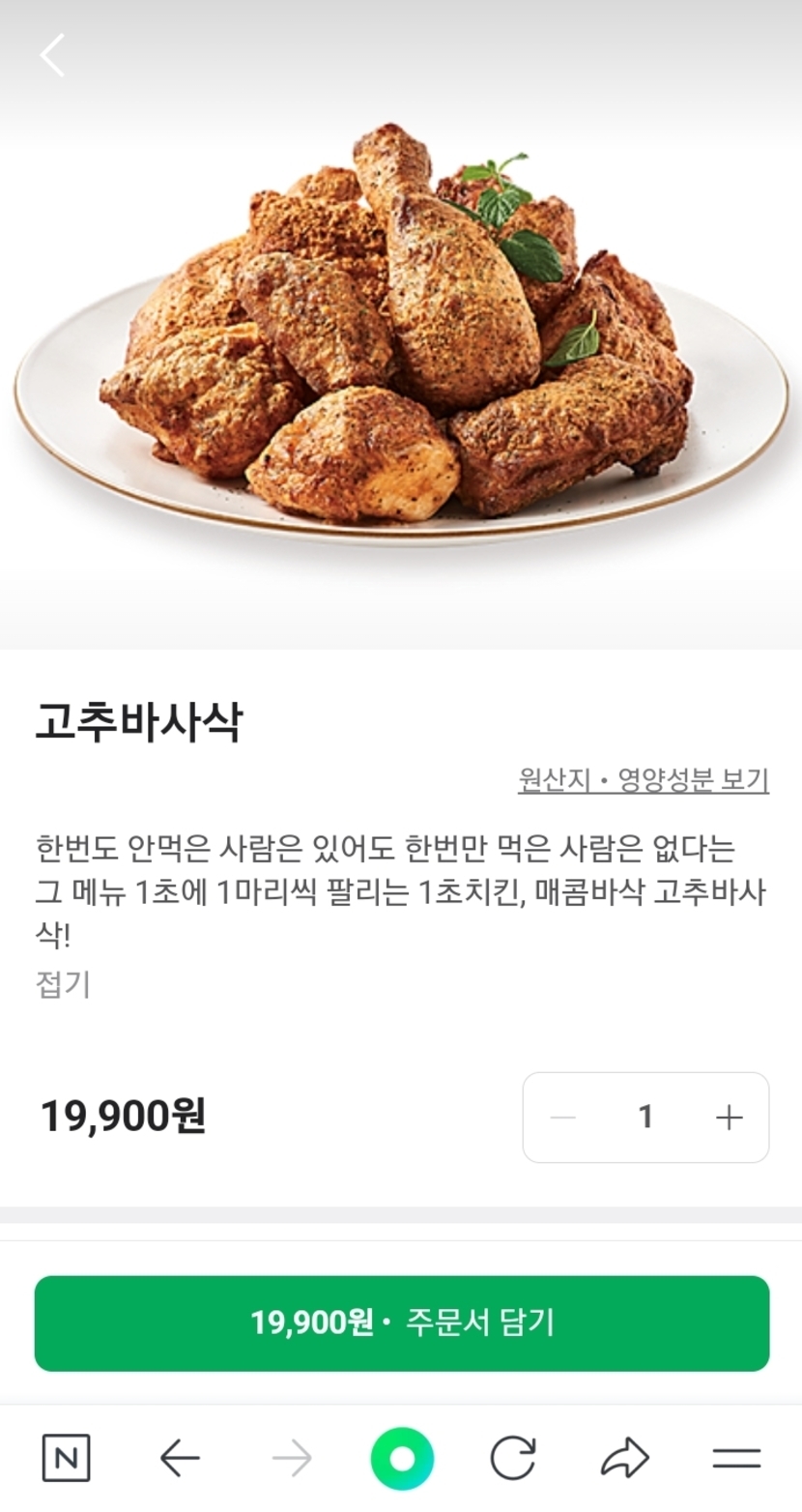802x1512 pixels.
Task: Go back using the top-left arrow
Action: [x=52, y=55]
